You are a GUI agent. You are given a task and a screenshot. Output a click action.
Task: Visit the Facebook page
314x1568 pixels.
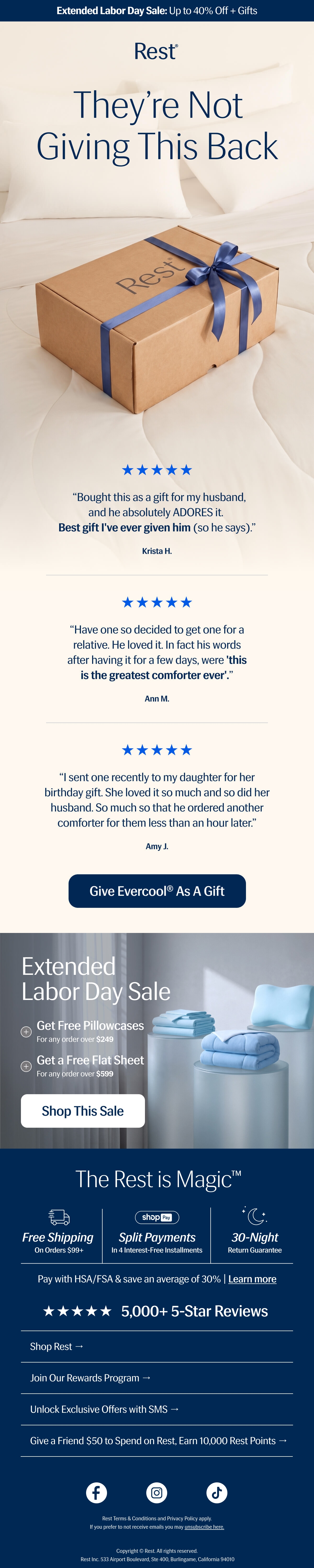96,1493
